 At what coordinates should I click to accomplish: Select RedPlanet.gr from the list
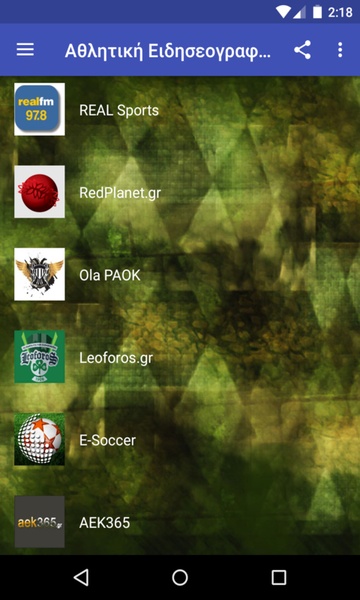coord(180,192)
